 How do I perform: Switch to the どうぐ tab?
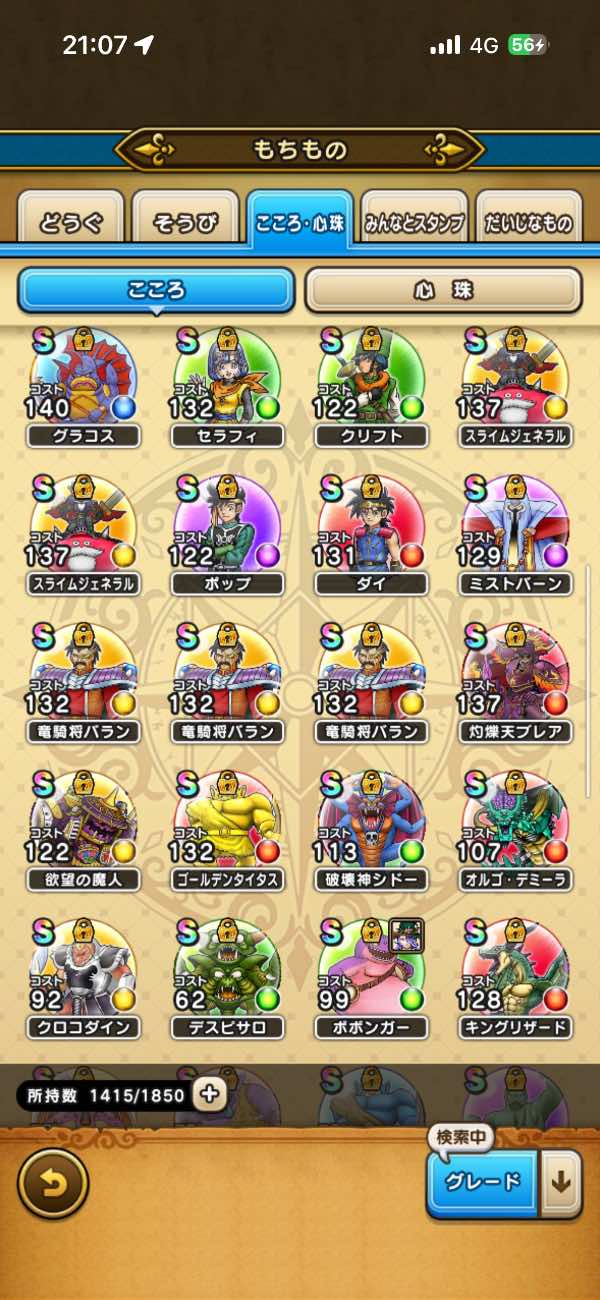(70, 223)
